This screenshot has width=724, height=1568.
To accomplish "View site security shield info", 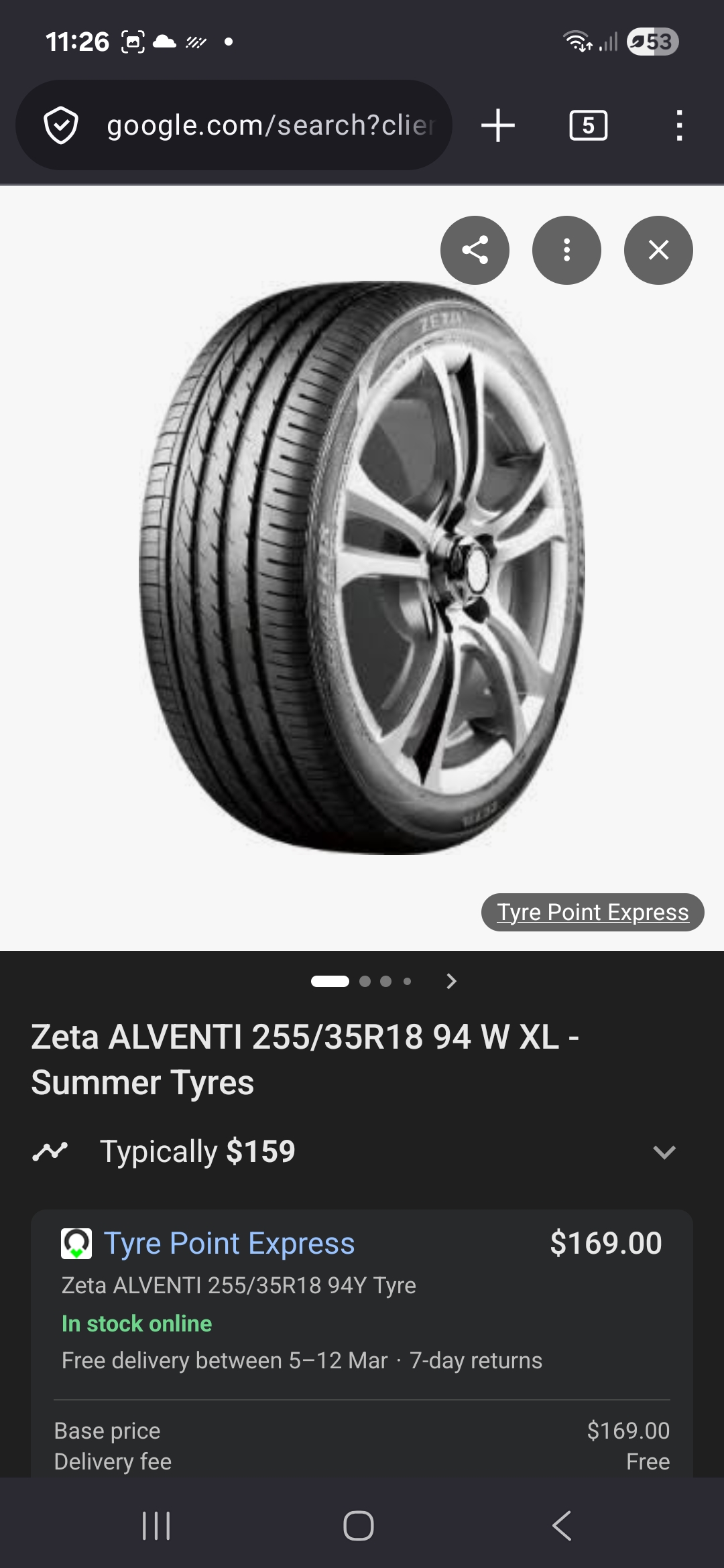I will tap(61, 125).
